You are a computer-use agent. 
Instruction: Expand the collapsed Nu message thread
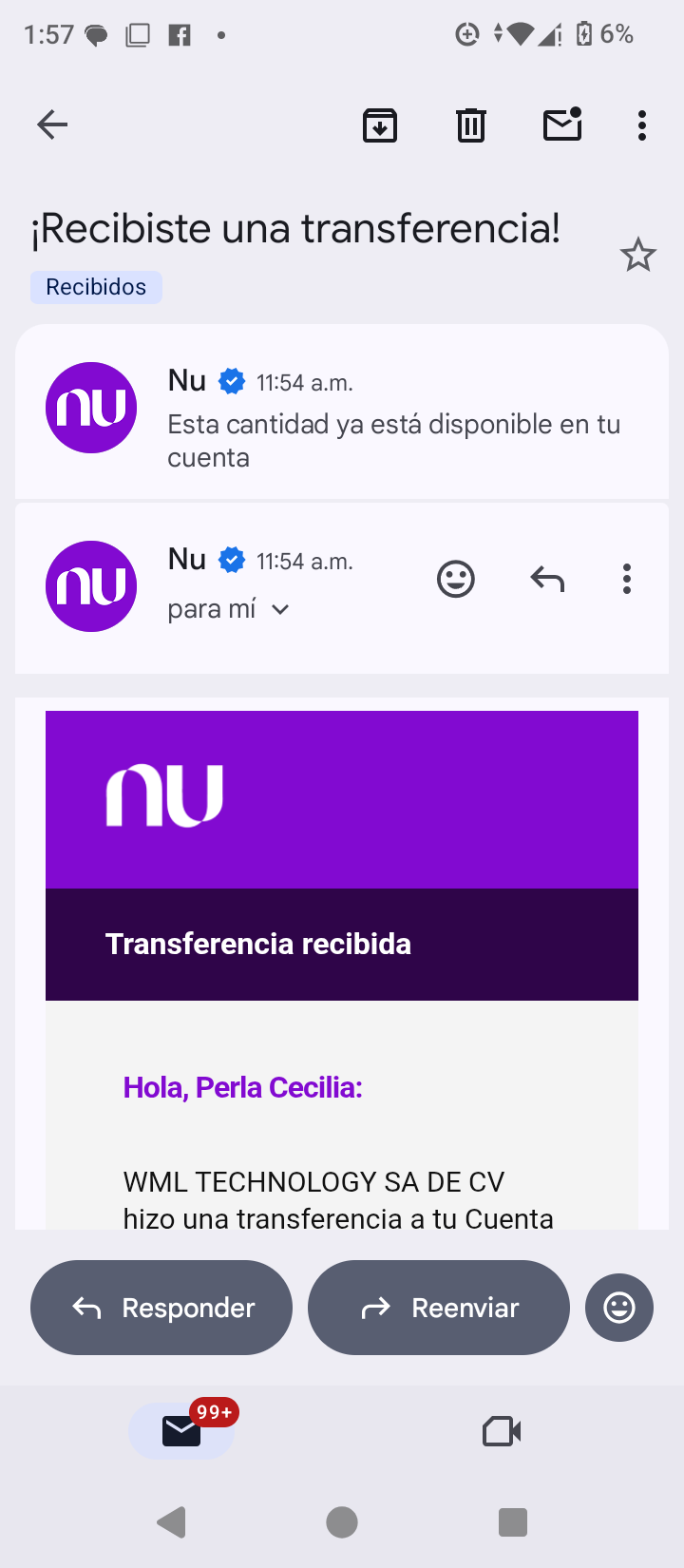pos(380,418)
